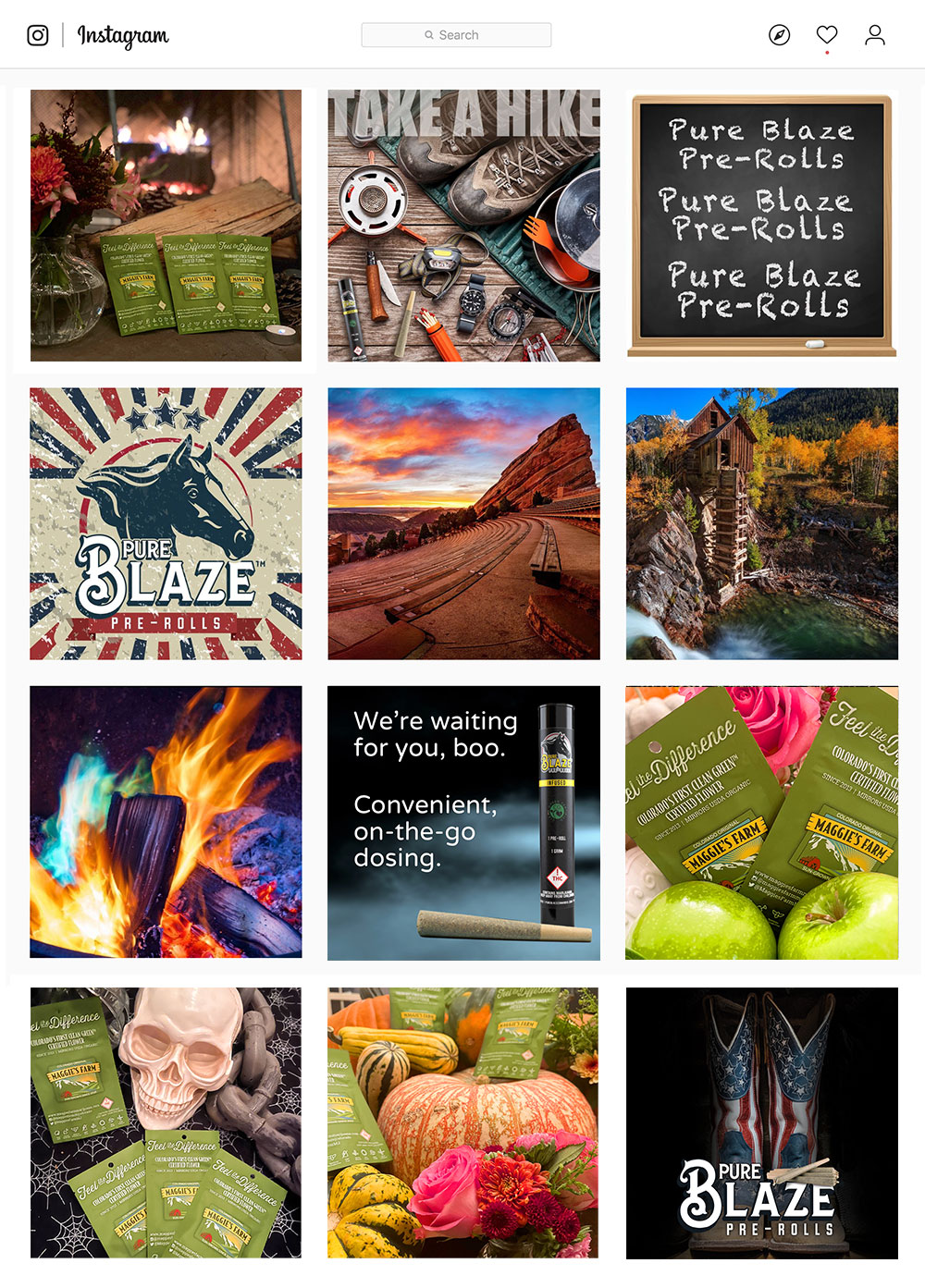Screen dimensions: 925x1288
Task: Open the pumpkins and gourds post
Action: pyautogui.click(x=463, y=1122)
